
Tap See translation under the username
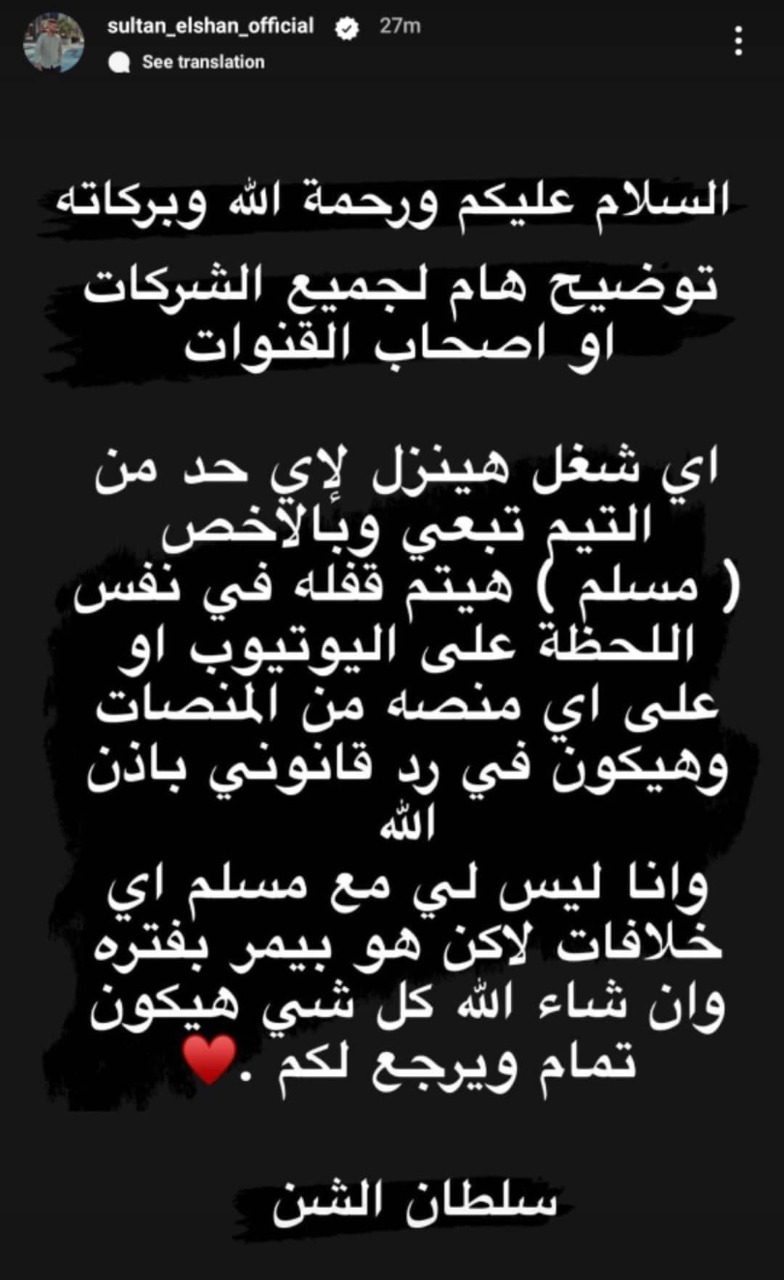tap(202, 62)
